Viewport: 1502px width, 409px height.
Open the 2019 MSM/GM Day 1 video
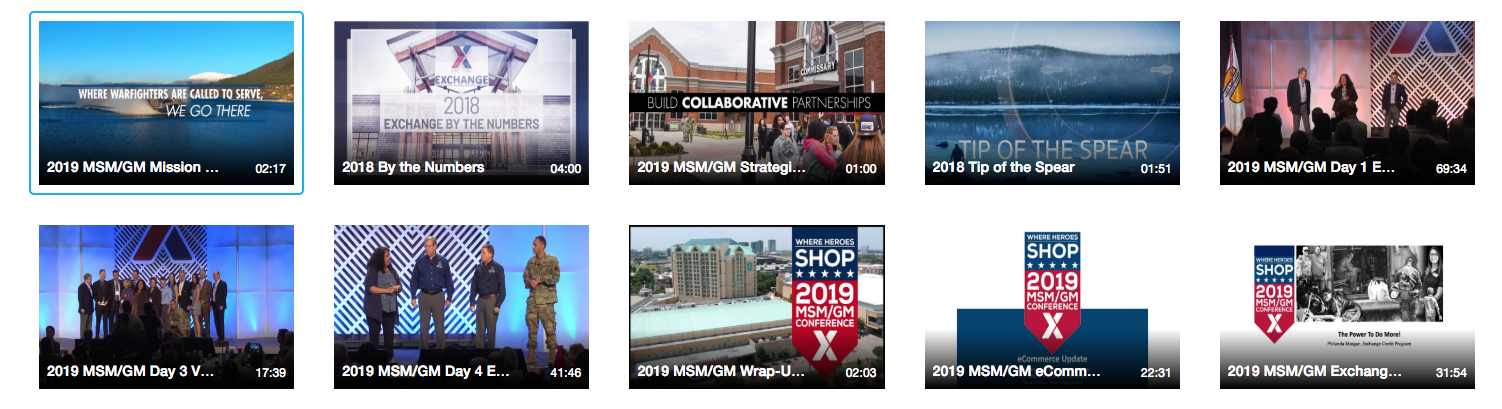tap(1347, 102)
